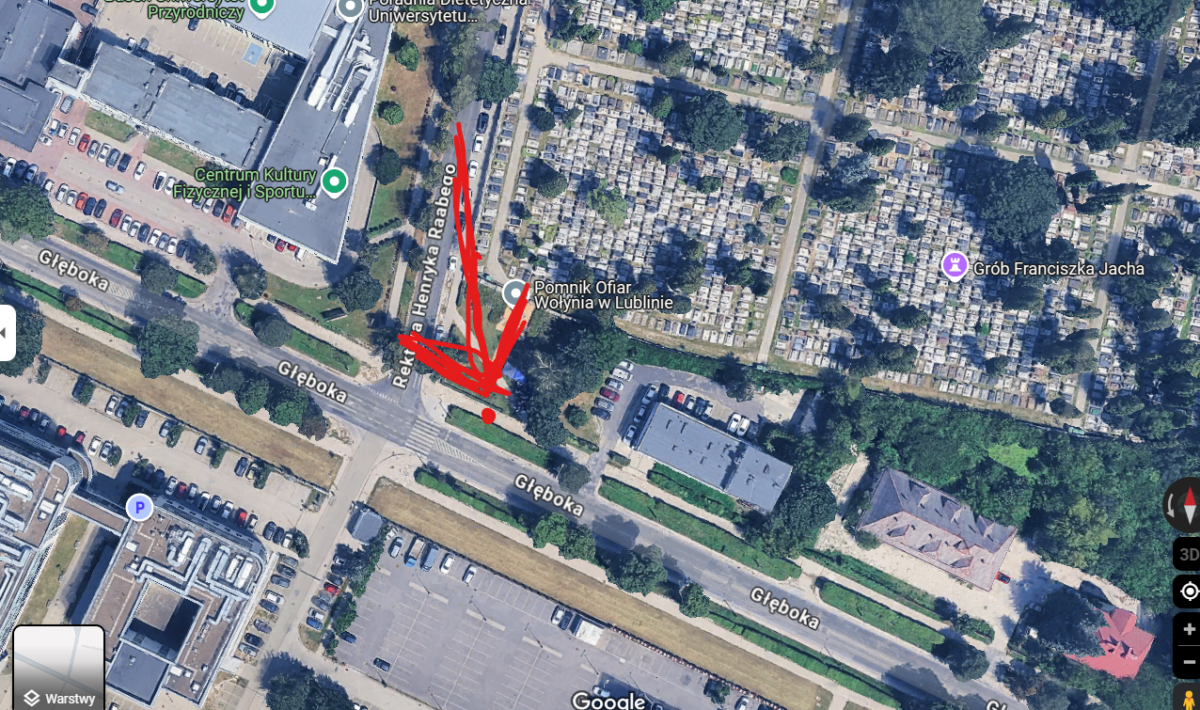The image size is (1200, 710).
Task: Activate Street View pegman
Action: pyautogui.click(x=1188, y=698)
